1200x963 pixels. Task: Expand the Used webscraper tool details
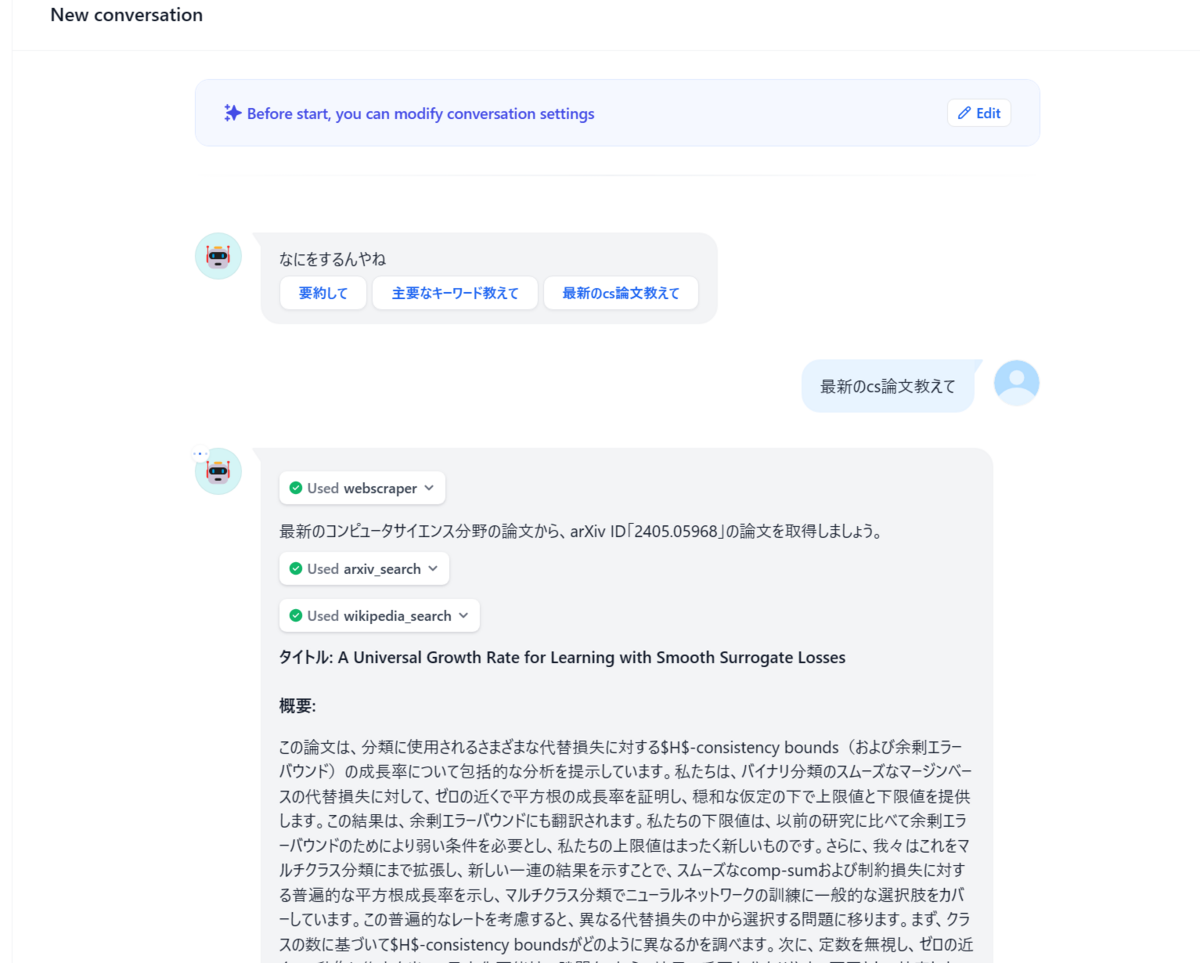(x=362, y=488)
